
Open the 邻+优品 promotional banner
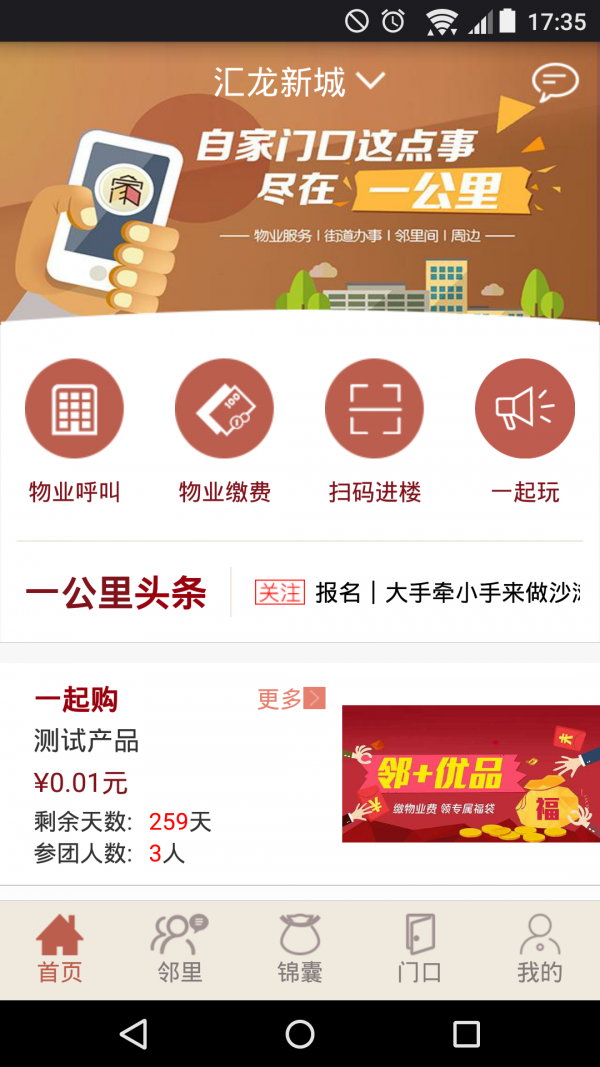470,773
